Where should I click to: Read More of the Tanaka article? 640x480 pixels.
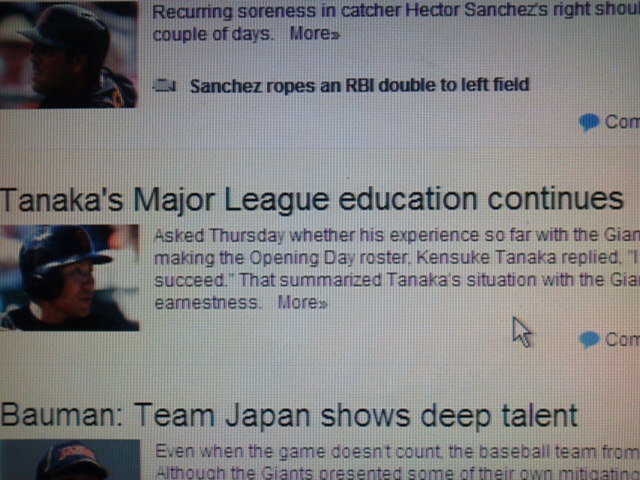point(302,301)
